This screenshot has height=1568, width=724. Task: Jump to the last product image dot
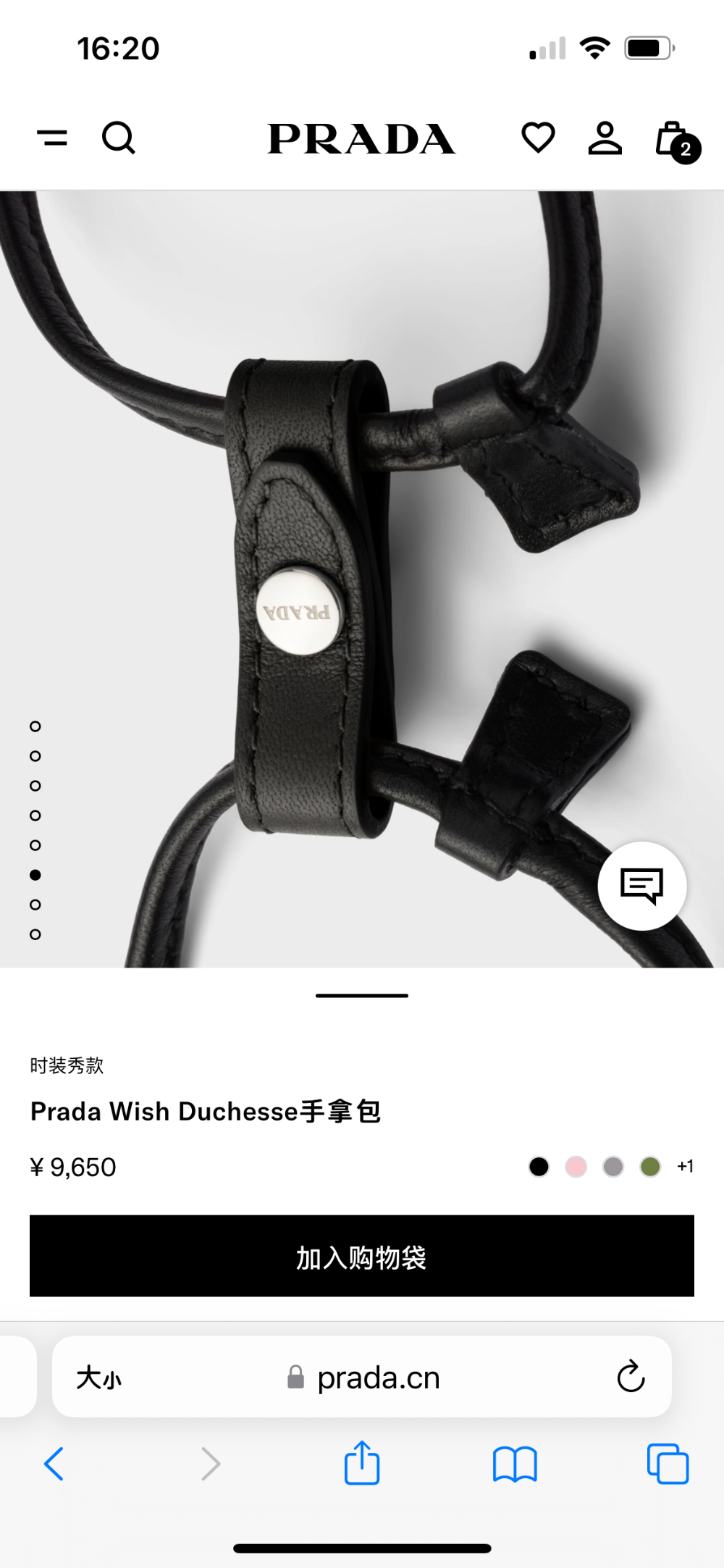click(x=35, y=934)
